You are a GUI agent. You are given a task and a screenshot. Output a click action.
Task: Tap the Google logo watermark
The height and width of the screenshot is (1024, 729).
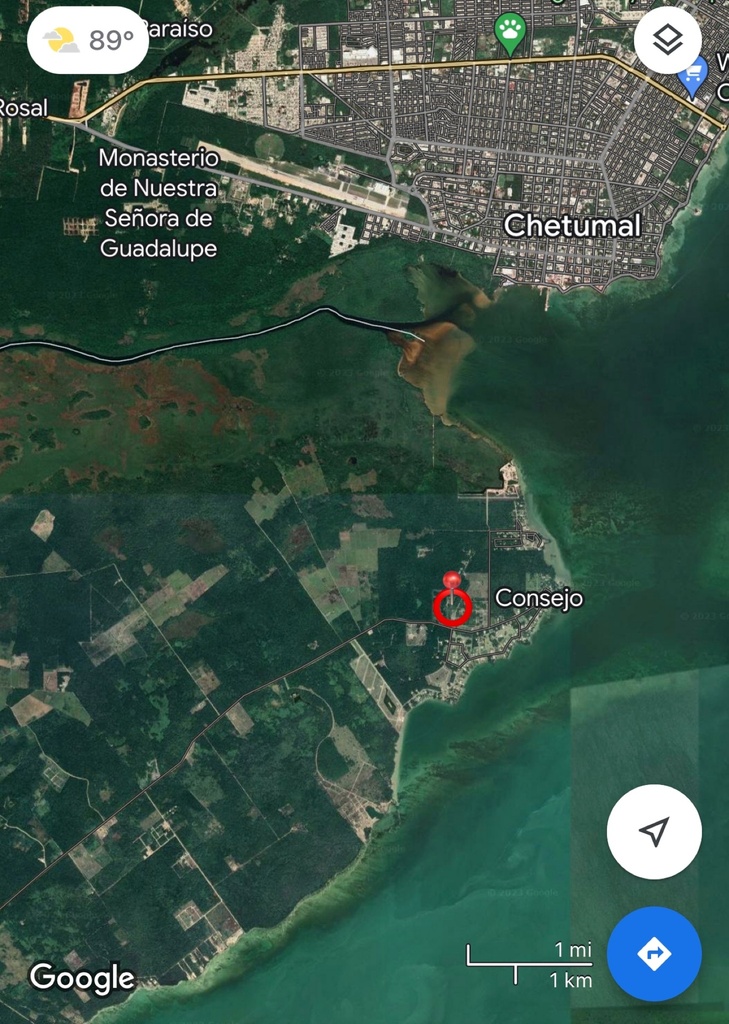click(x=80, y=977)
